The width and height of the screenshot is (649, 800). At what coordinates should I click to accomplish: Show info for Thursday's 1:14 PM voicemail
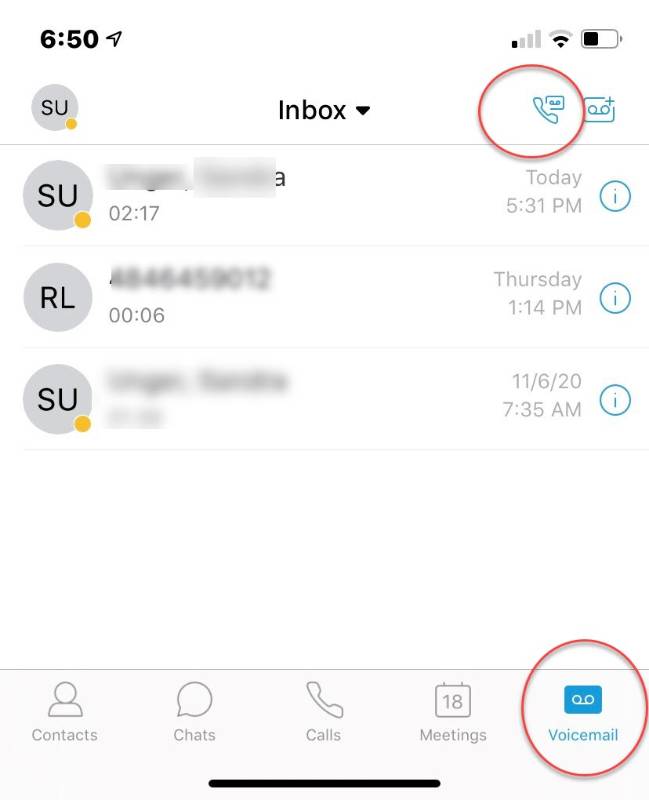(x=615, y=297)
